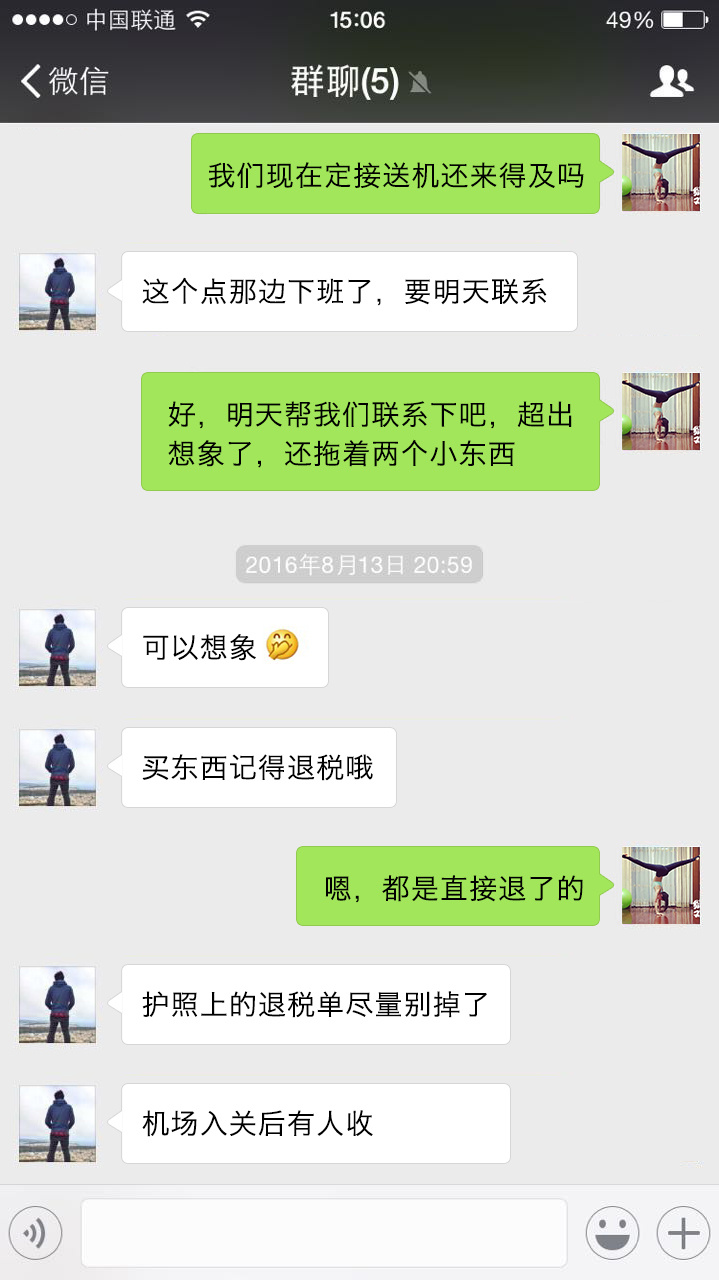Tap own avatar beside 我们现在定接送机 message
This screenshot has height=1280, width=719.
(x=660, y=173)
